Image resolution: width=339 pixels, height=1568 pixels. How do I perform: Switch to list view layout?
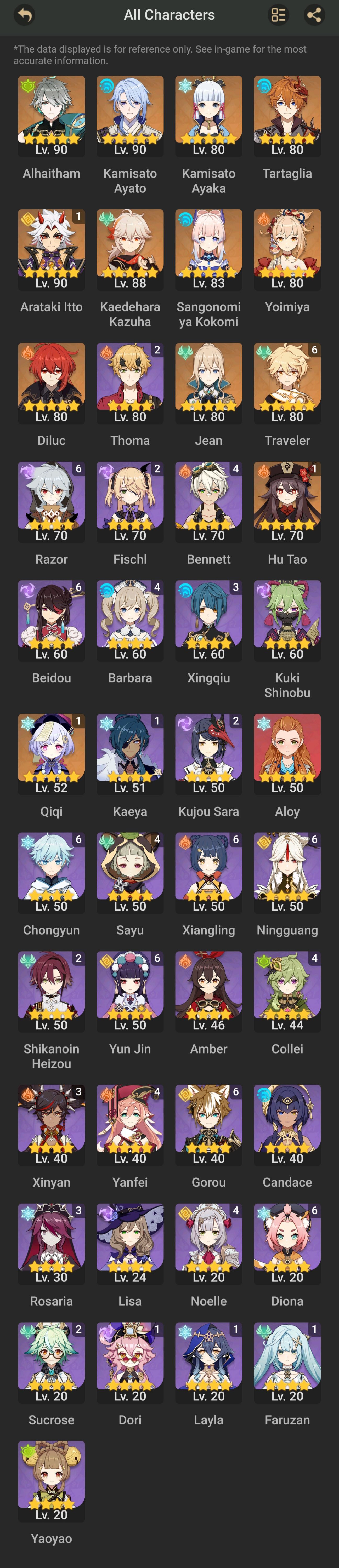pyautogui.click(x=278, y=15)
